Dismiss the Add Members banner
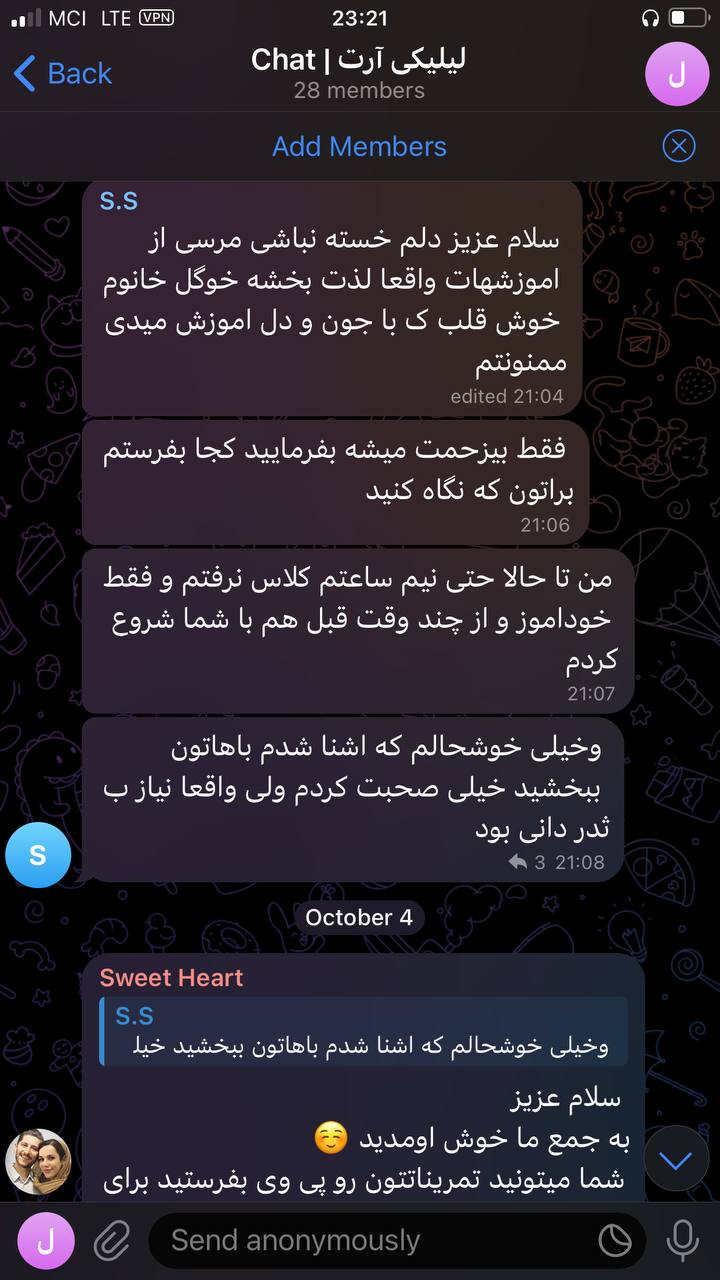The image size is (720, 1280). click(x=678, y=147)
